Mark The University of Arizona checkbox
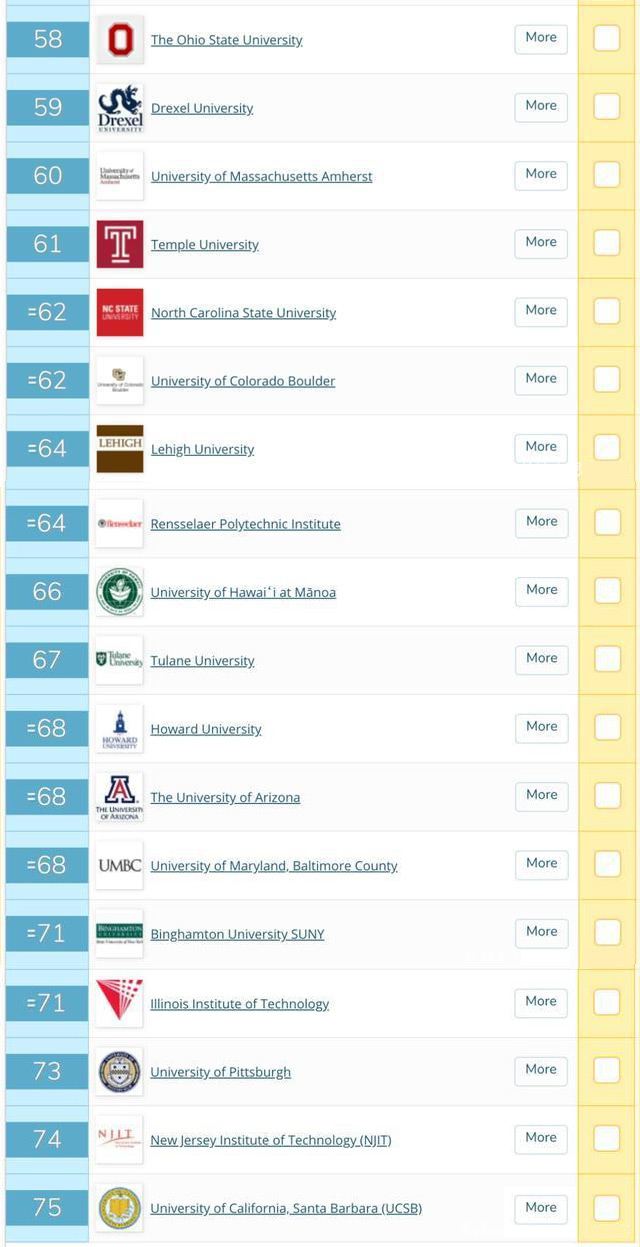This screenshot has height=1247, width=640. point(607,796)
